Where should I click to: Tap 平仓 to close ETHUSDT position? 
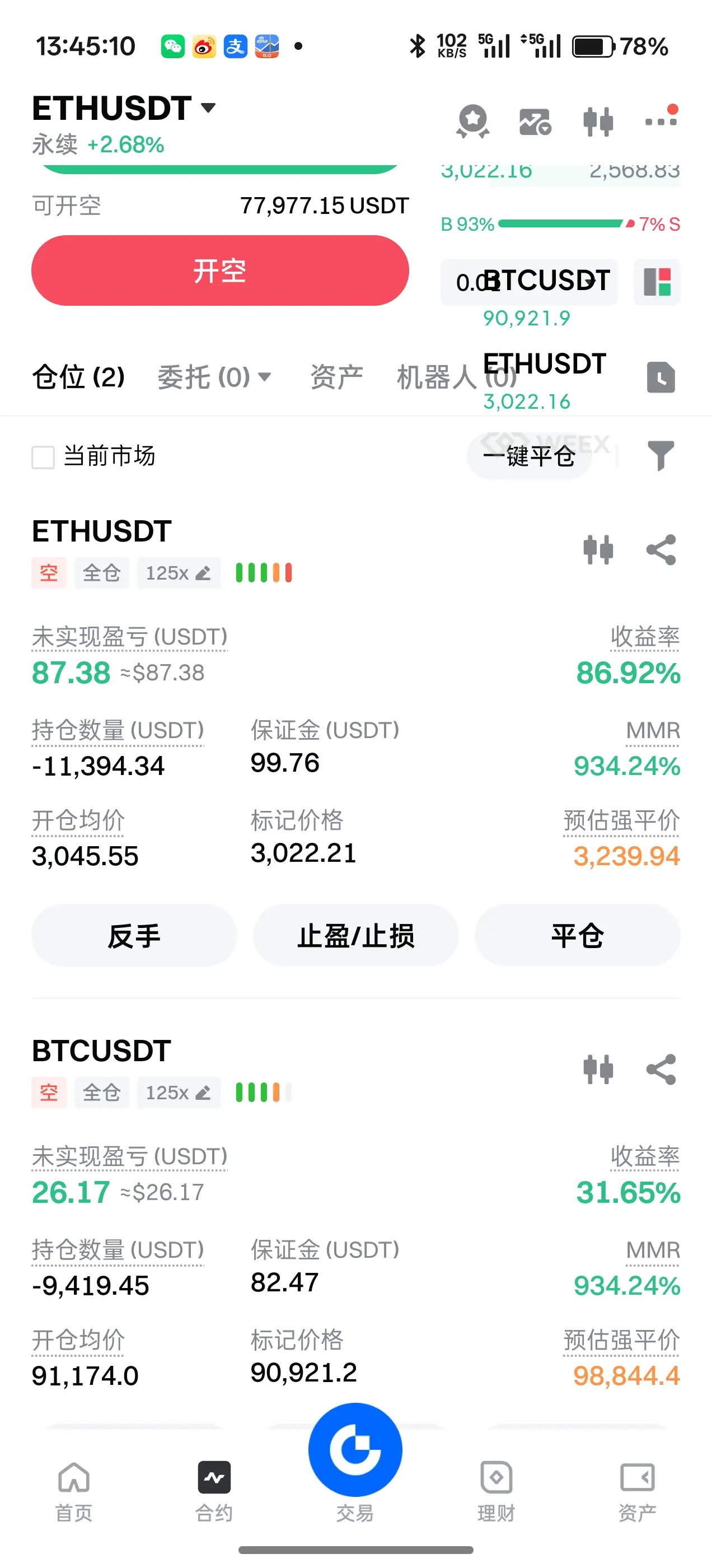tap(577, 936)
